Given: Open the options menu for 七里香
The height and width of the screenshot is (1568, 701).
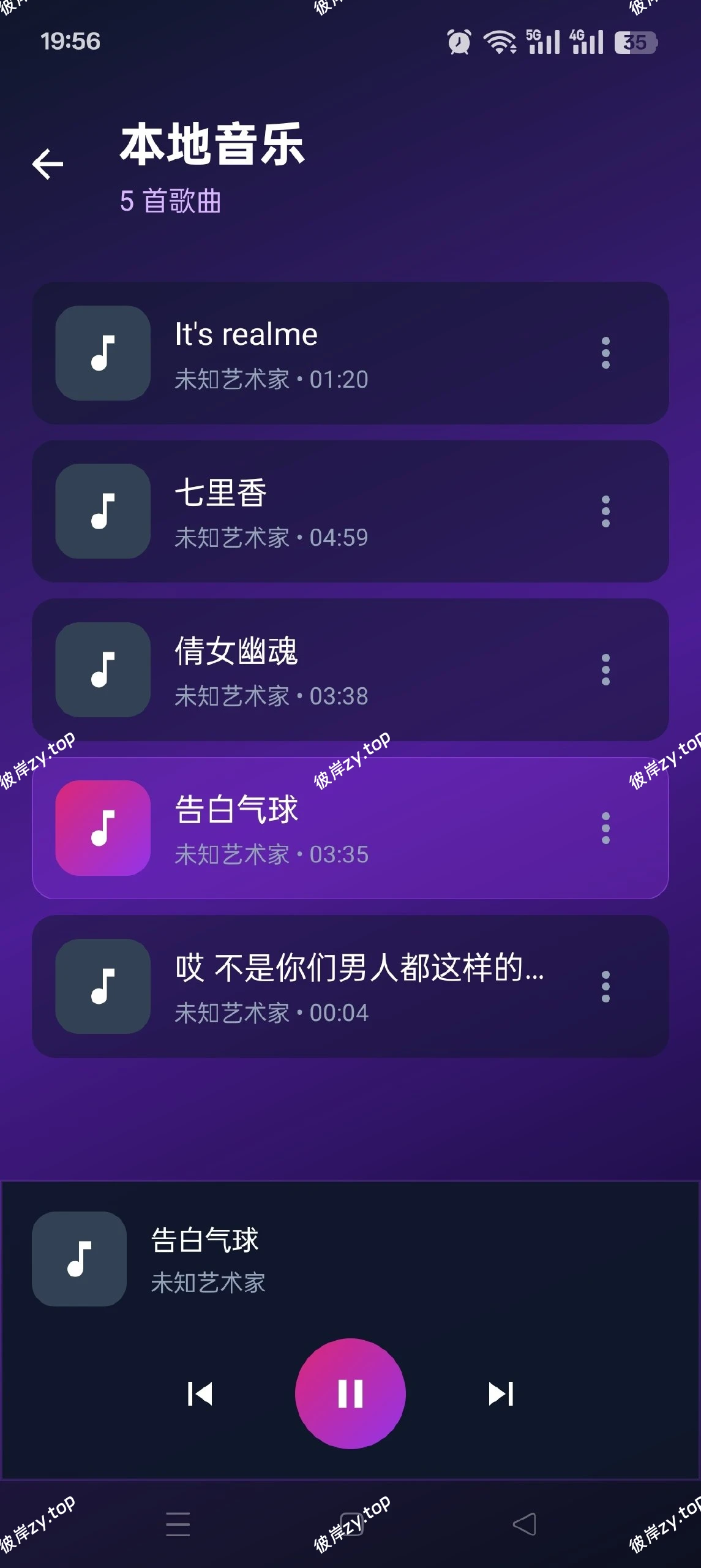Looking at the screenshot, I should tap(605, 513).
